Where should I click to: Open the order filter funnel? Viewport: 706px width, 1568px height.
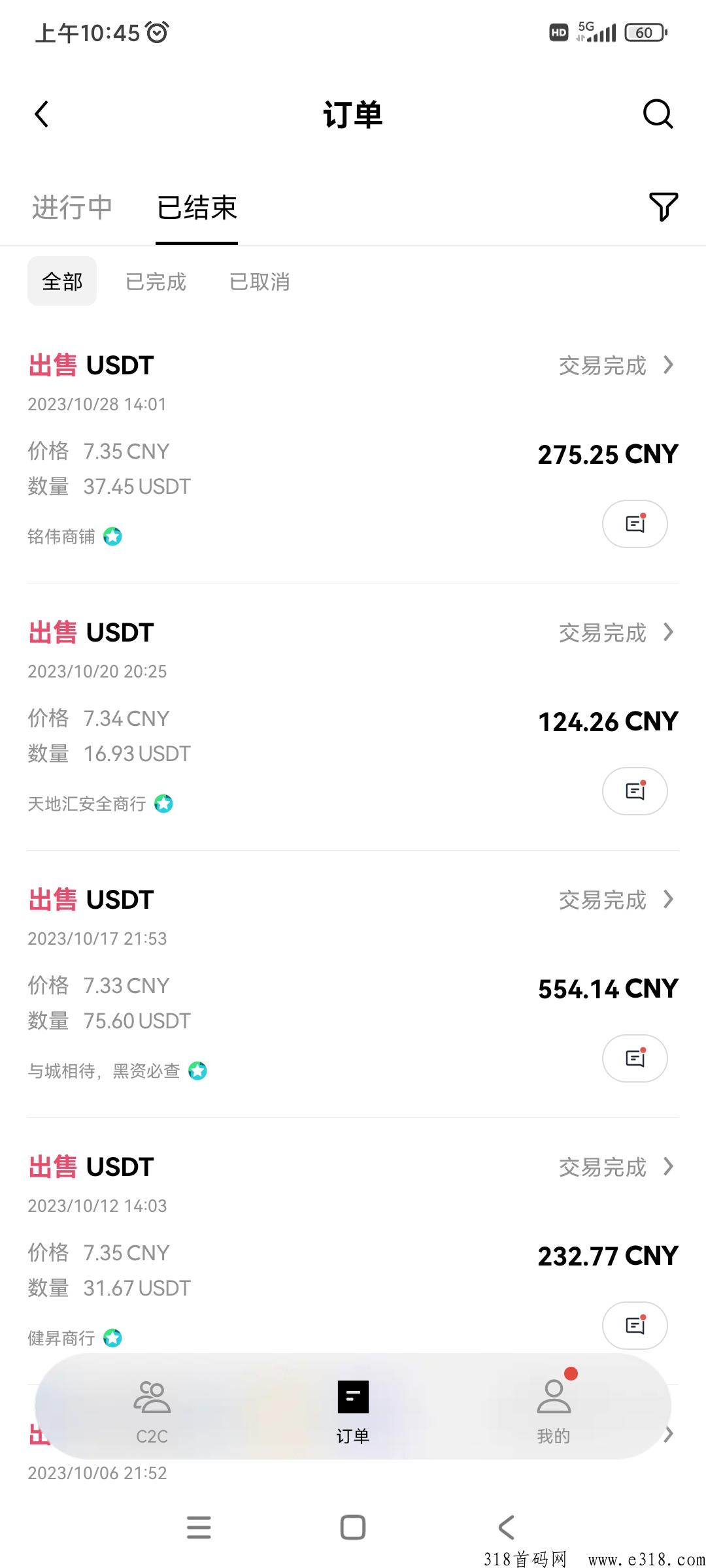point(663,207)
